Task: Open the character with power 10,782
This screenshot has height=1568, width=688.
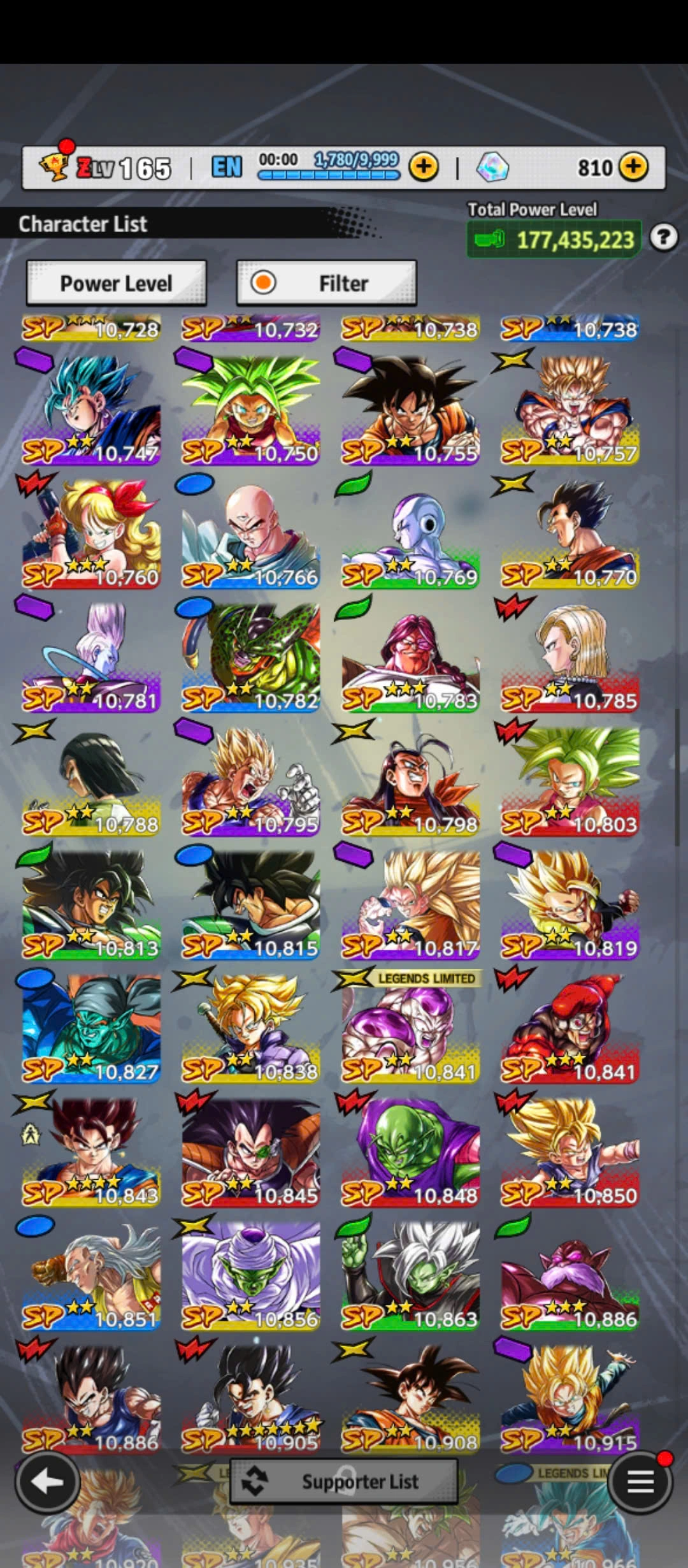Action: click(250, 657)
